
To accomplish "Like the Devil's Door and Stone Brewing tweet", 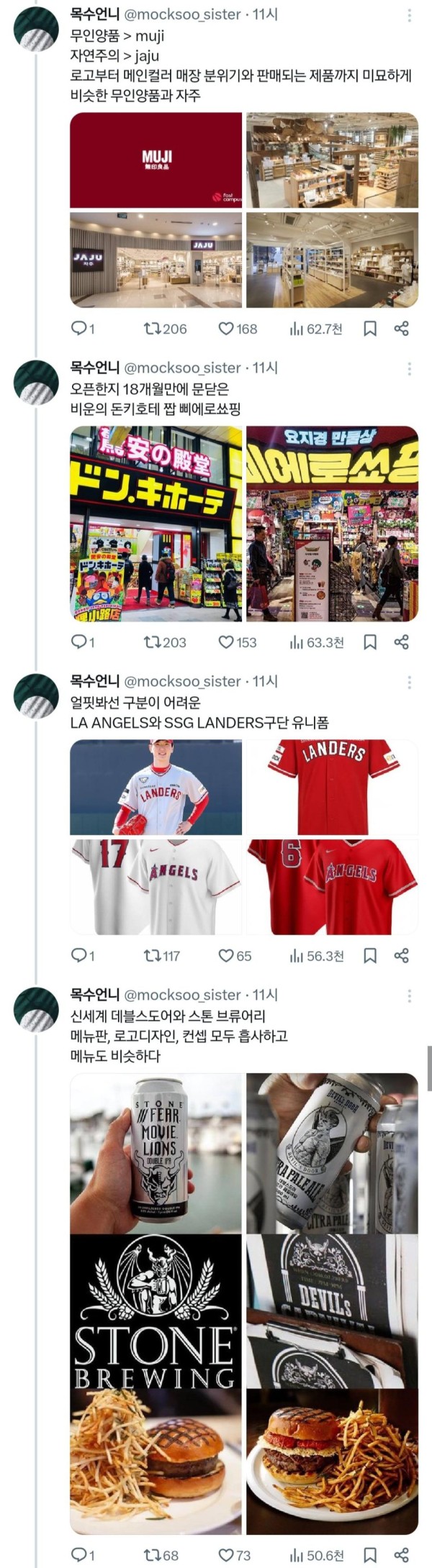I will point(226,1555).
